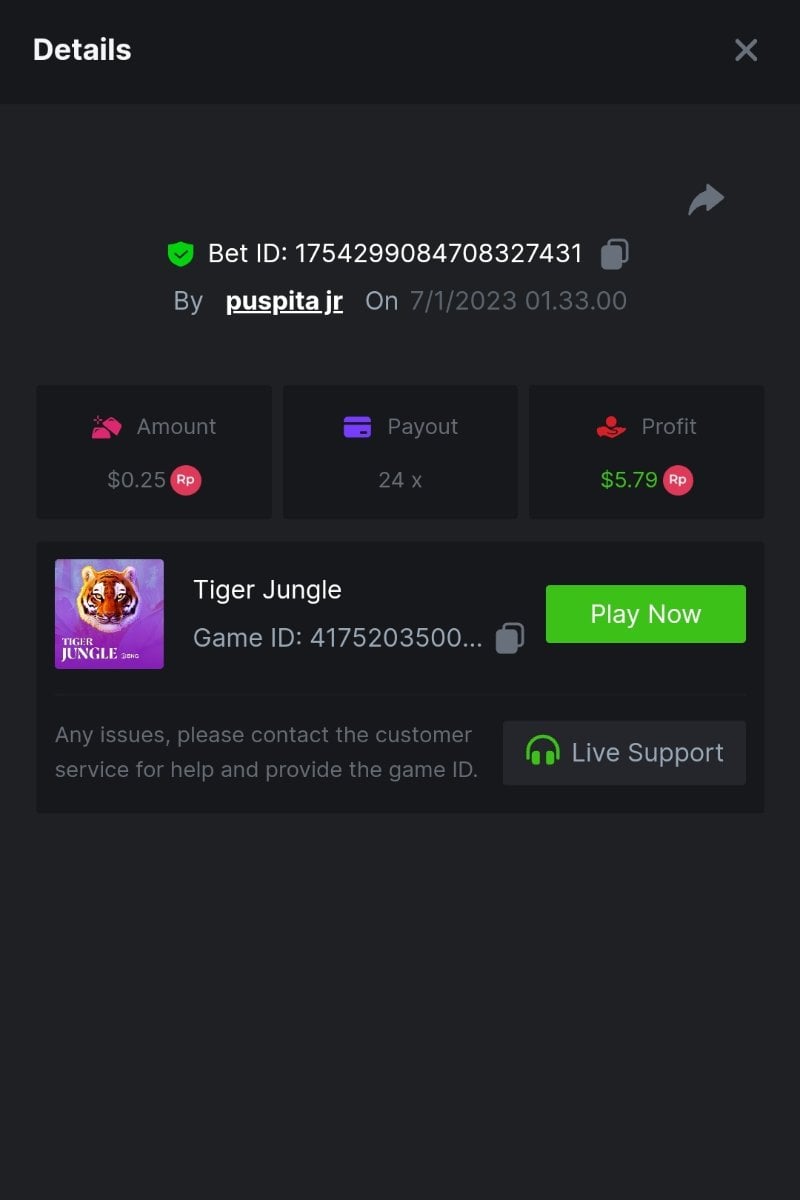
Task: Open puspita jr's profile
Action: pos(284,301)
